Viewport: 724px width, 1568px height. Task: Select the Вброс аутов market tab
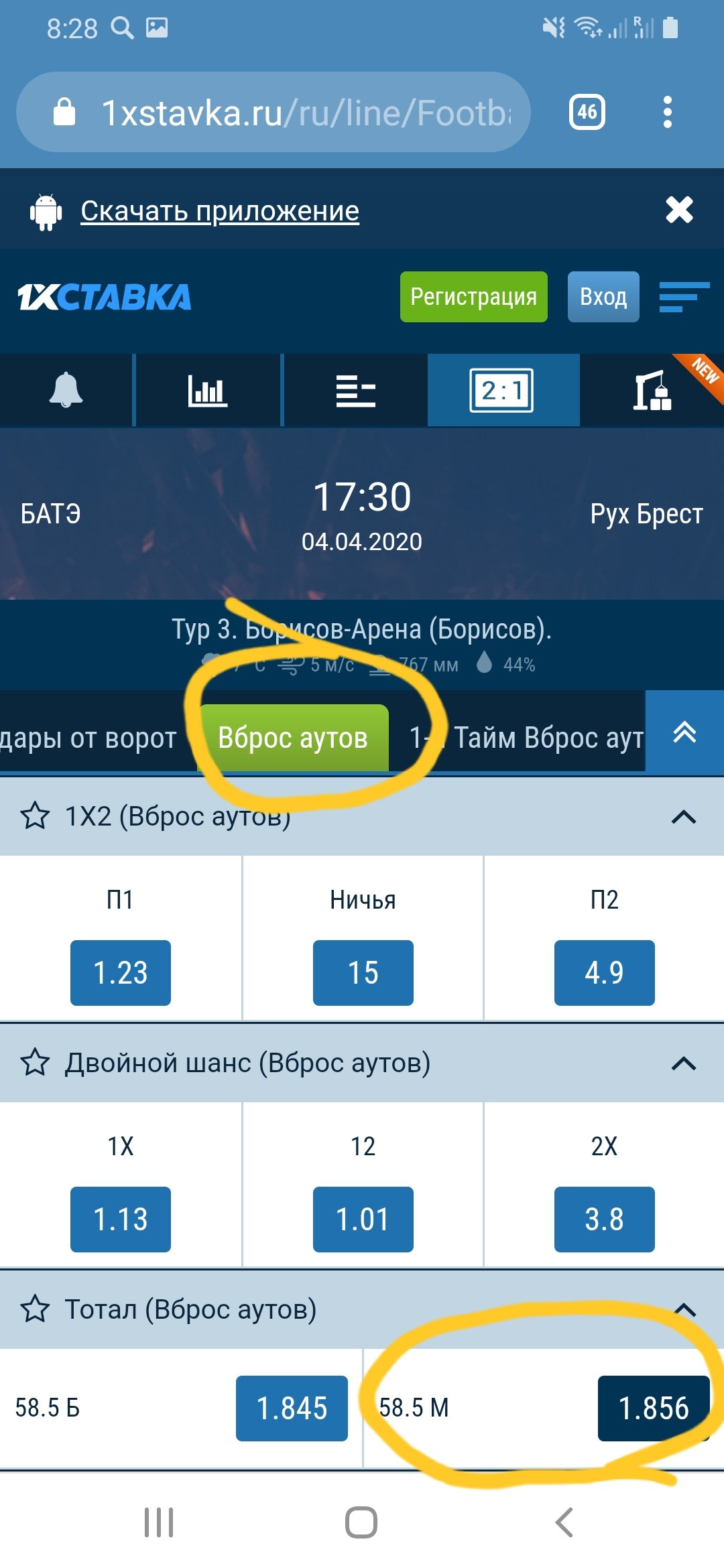click(293, 738)
